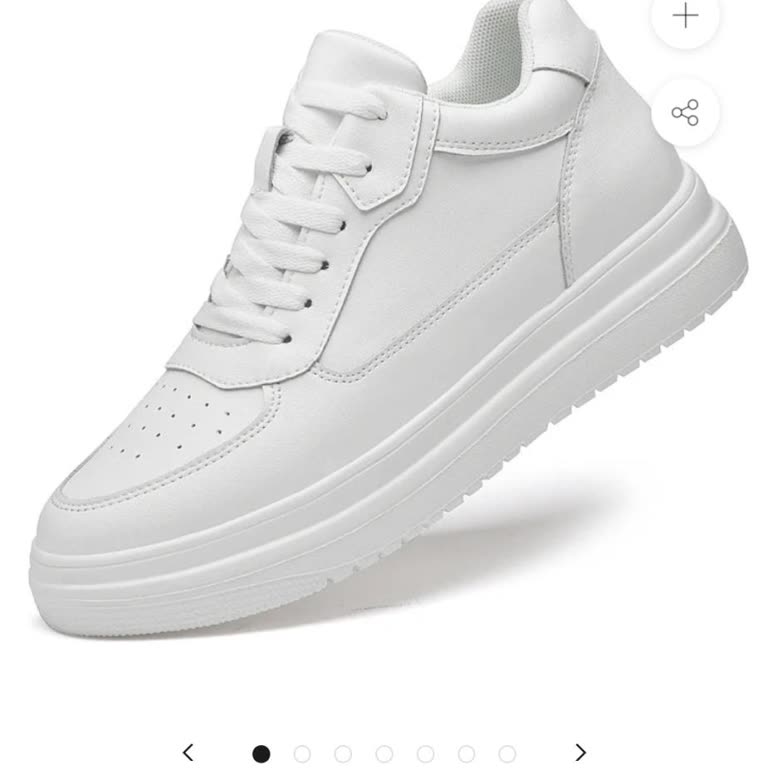The image size is (768, 768).
Task: Go to the next product image
Action: click(x=580, y=752)
